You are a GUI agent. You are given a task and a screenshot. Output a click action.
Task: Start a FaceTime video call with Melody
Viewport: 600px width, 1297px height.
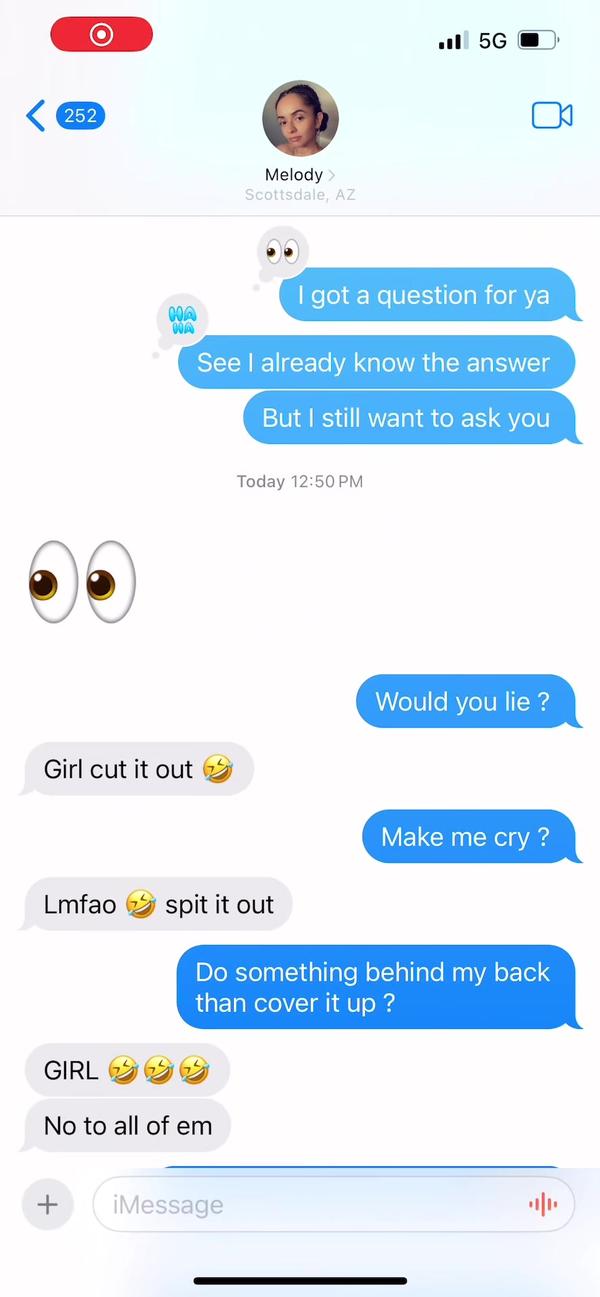[x=552, y=116]
